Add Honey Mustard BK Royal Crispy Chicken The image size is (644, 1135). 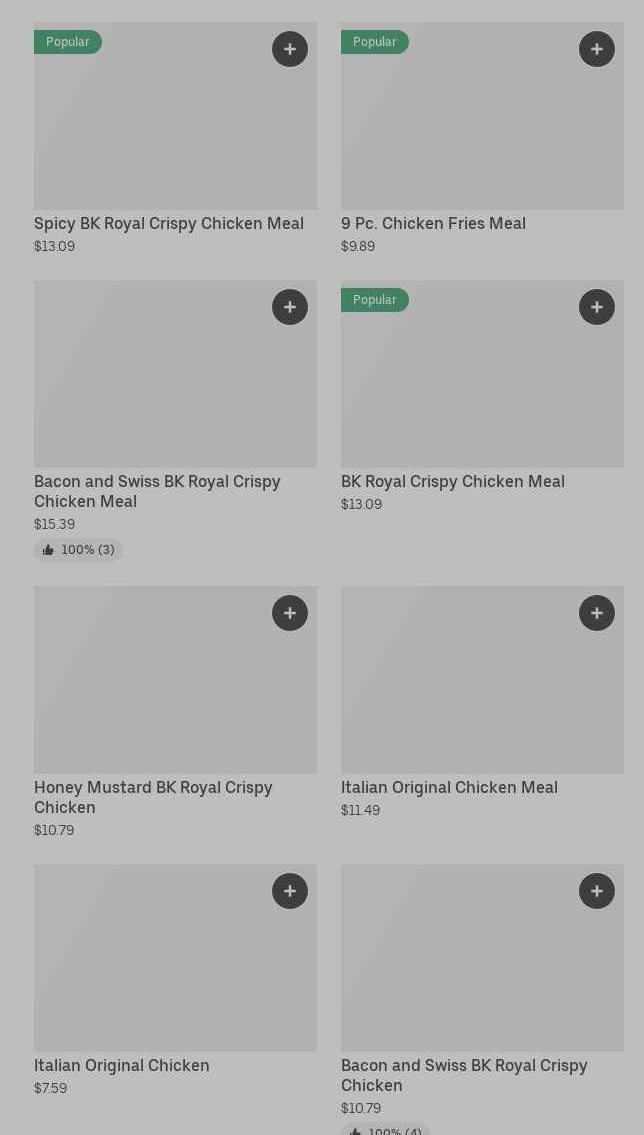pyautogui.click(x=290, y=613)
